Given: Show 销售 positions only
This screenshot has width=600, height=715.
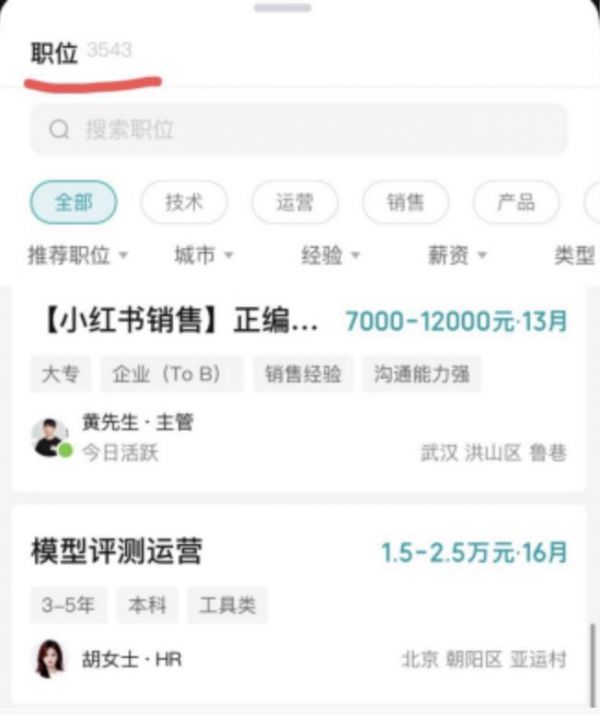Looking at the screenshot, I should pos(405,203).
